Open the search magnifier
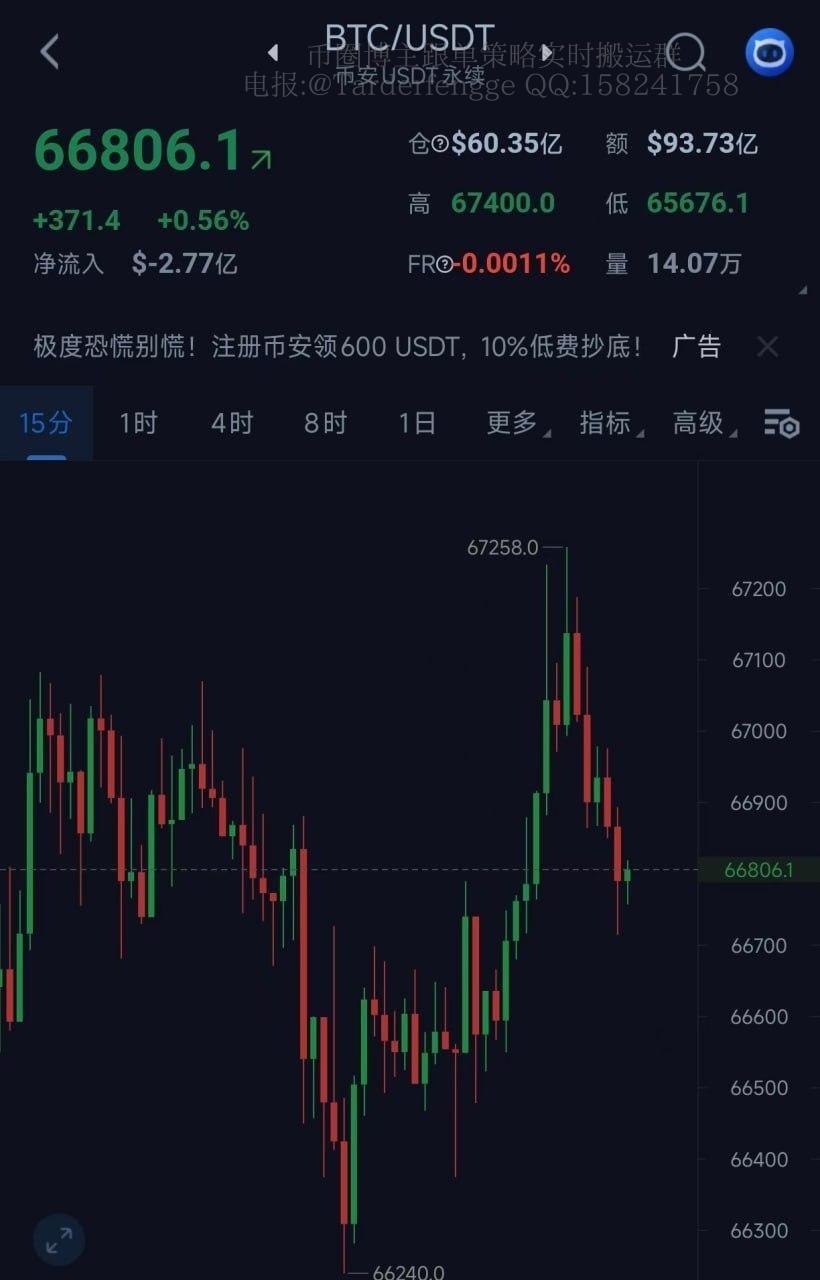820x1280 pixels. coord(686,53)
